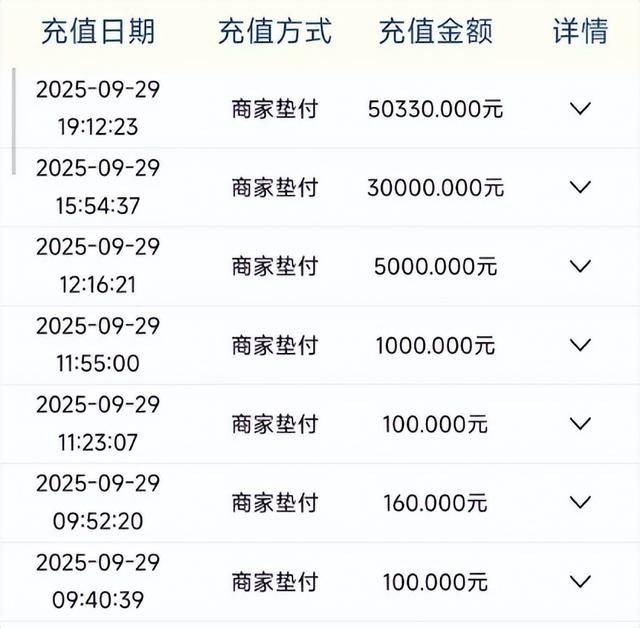Screen dimensions: 640x628
Task: Expand details of the 50330.000元 recharge
Action: (580, 108)
